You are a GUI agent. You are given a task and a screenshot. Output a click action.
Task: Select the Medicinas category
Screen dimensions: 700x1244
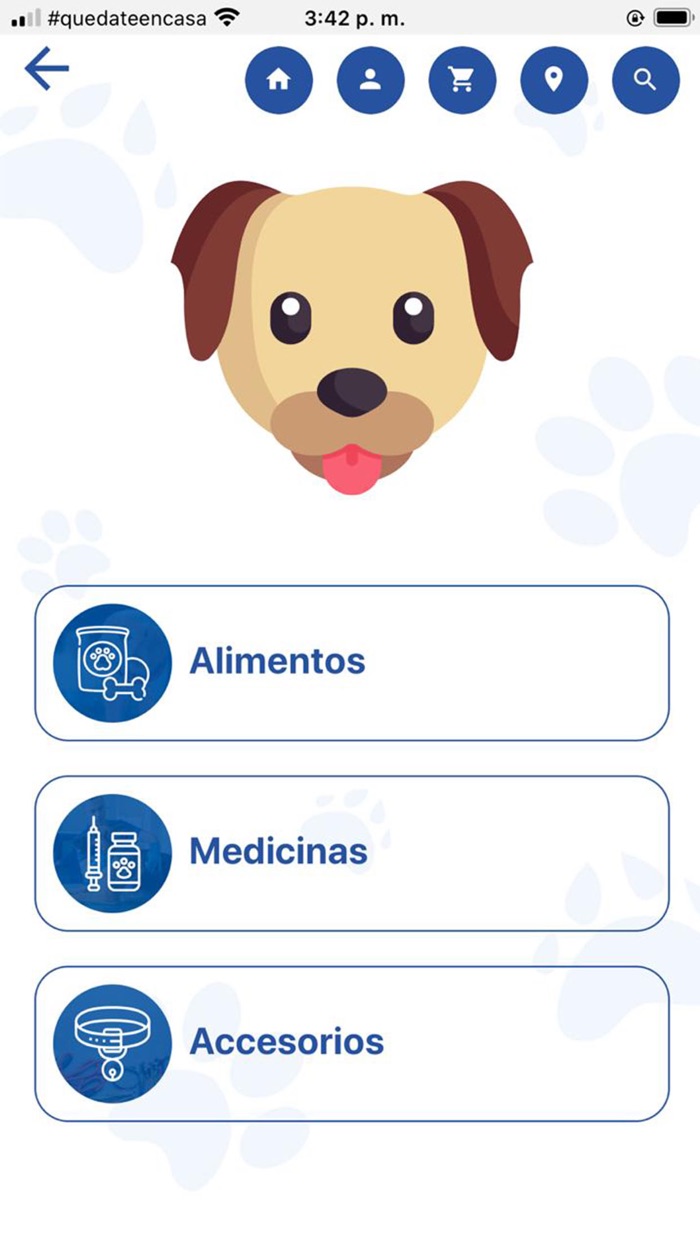[352, 853]
